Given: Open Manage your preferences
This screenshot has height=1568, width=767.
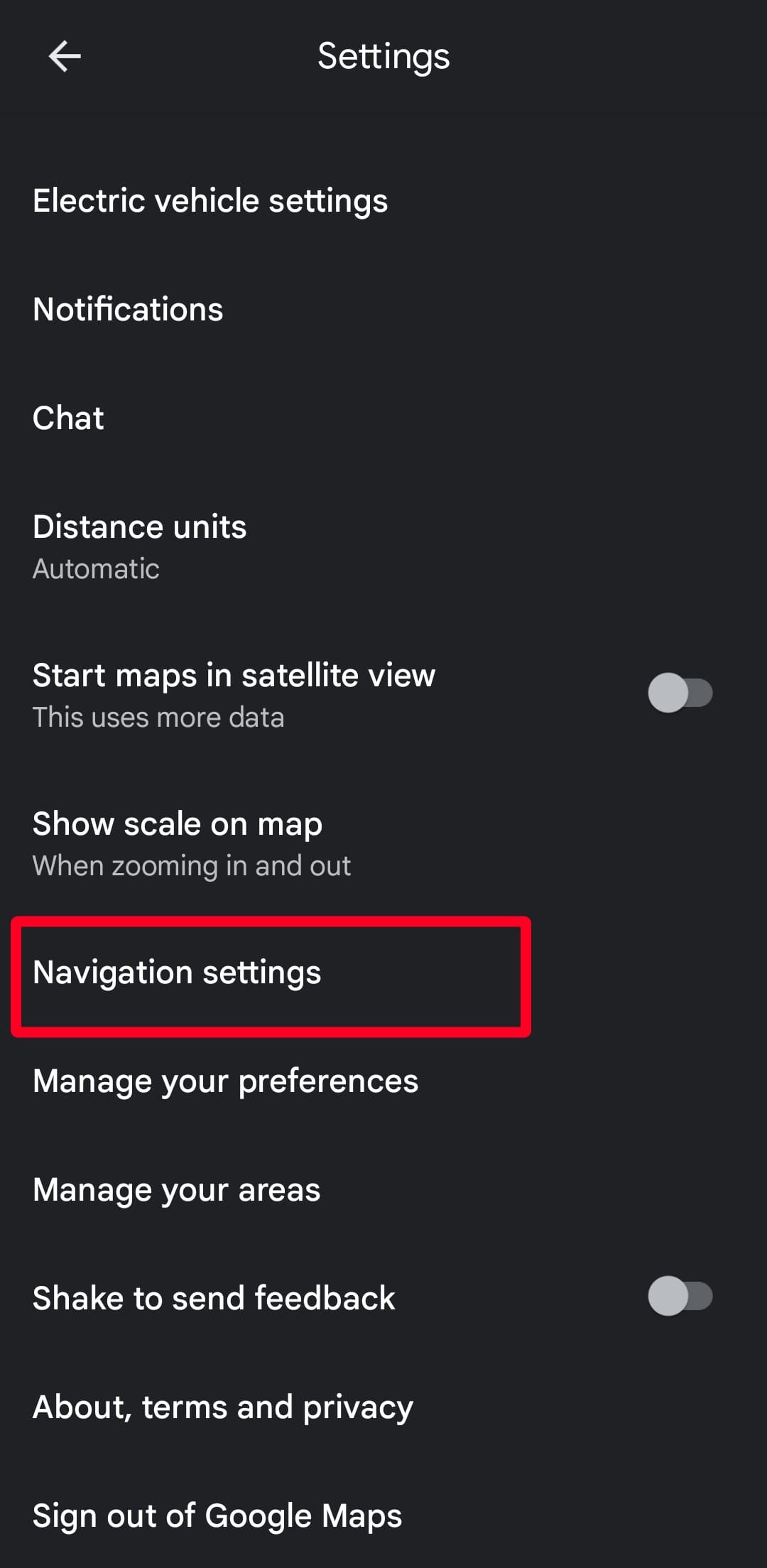Looking at the screenshot, I should pyautogui.click(x=226, y=1081).
